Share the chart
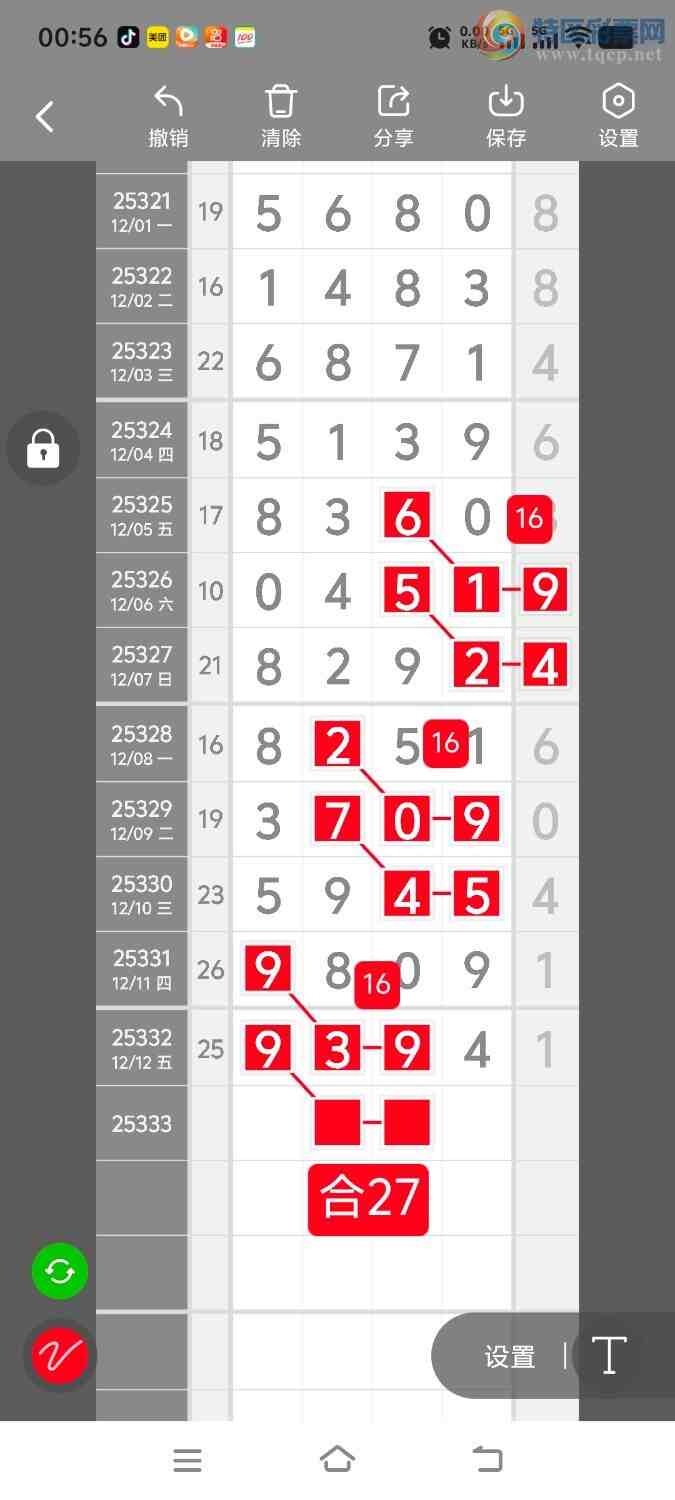 point(393,116)
